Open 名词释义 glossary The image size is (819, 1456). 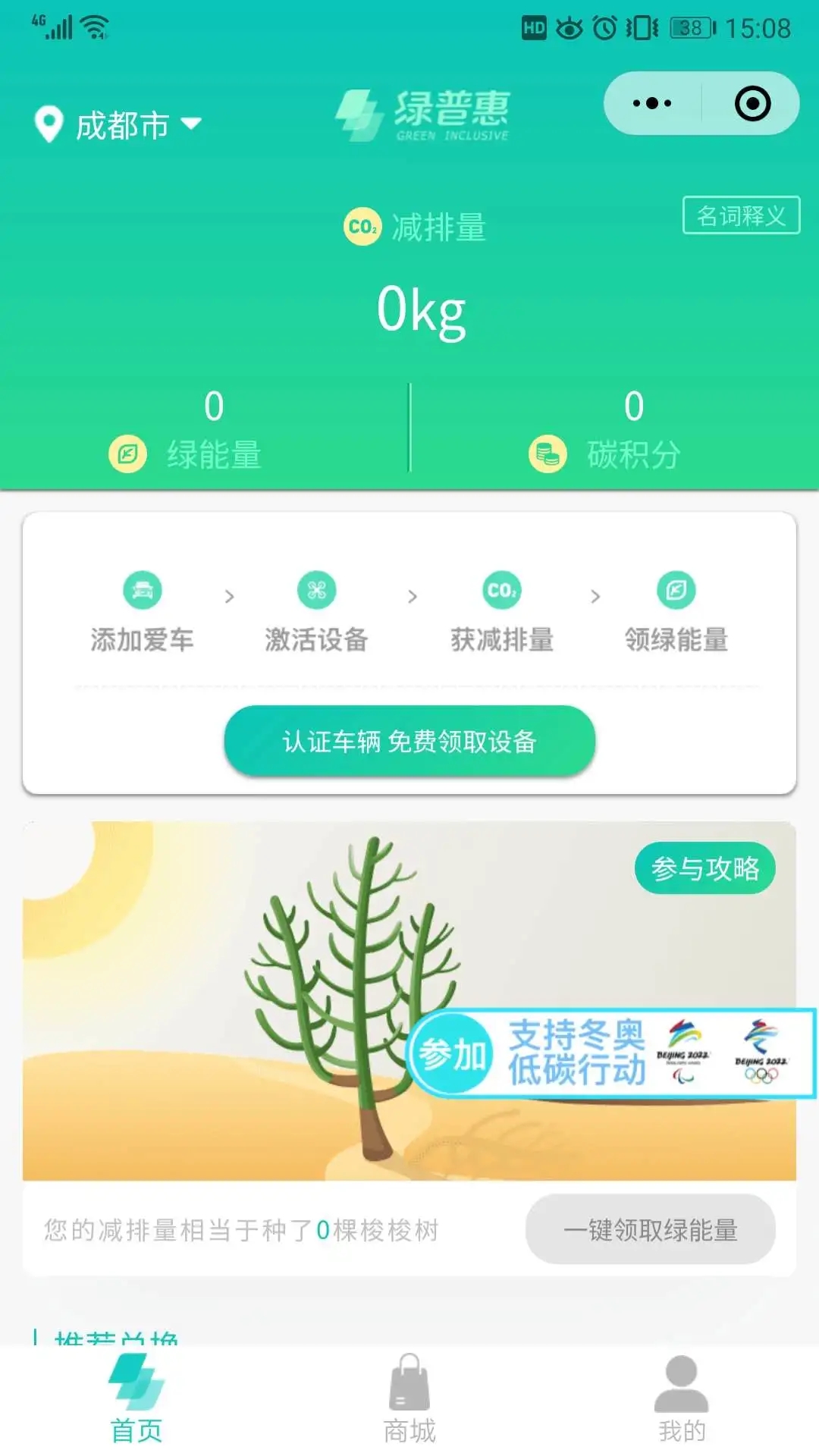(x=741, y=216)
